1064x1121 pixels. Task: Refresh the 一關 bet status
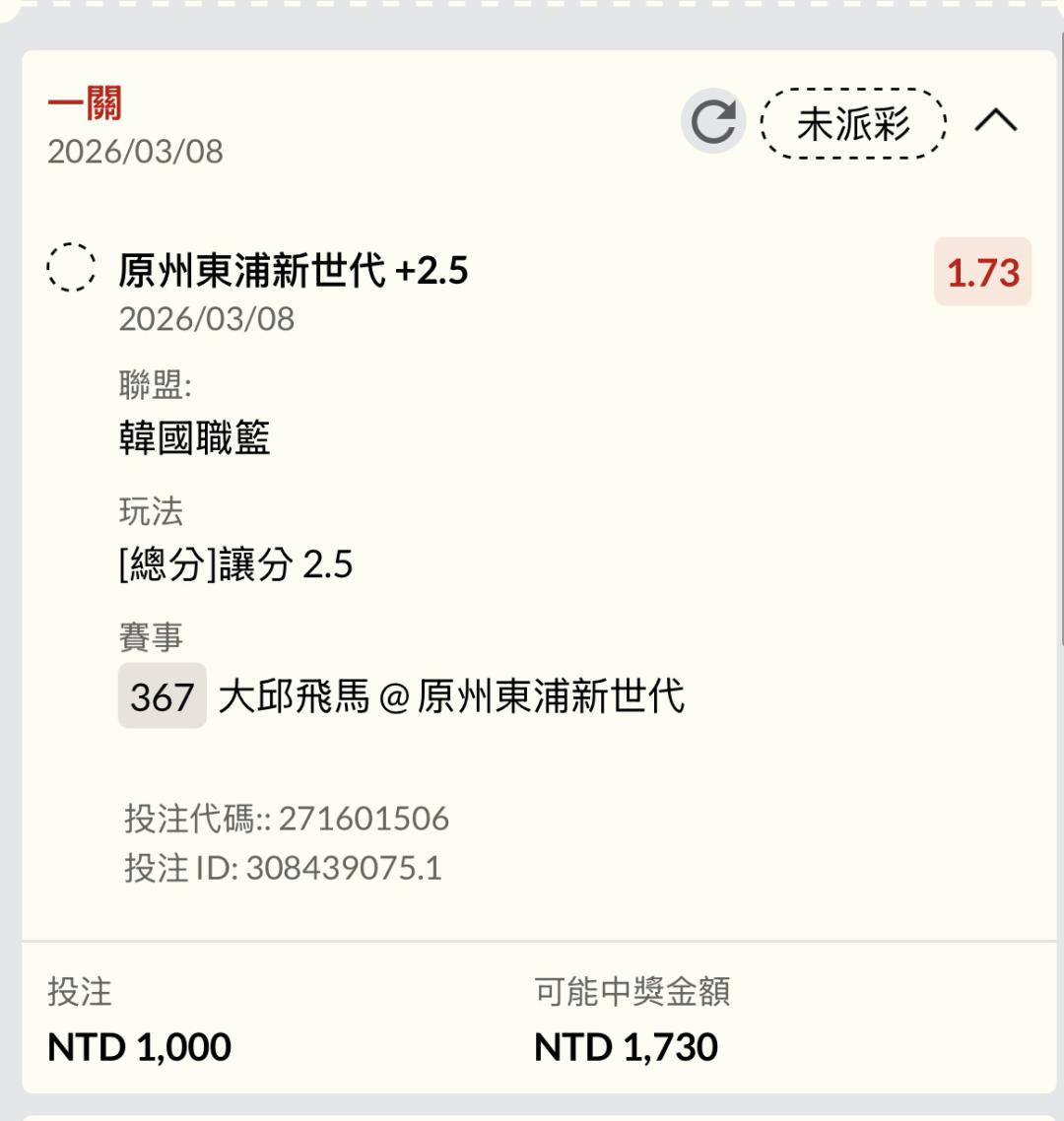tap(713, 121)
